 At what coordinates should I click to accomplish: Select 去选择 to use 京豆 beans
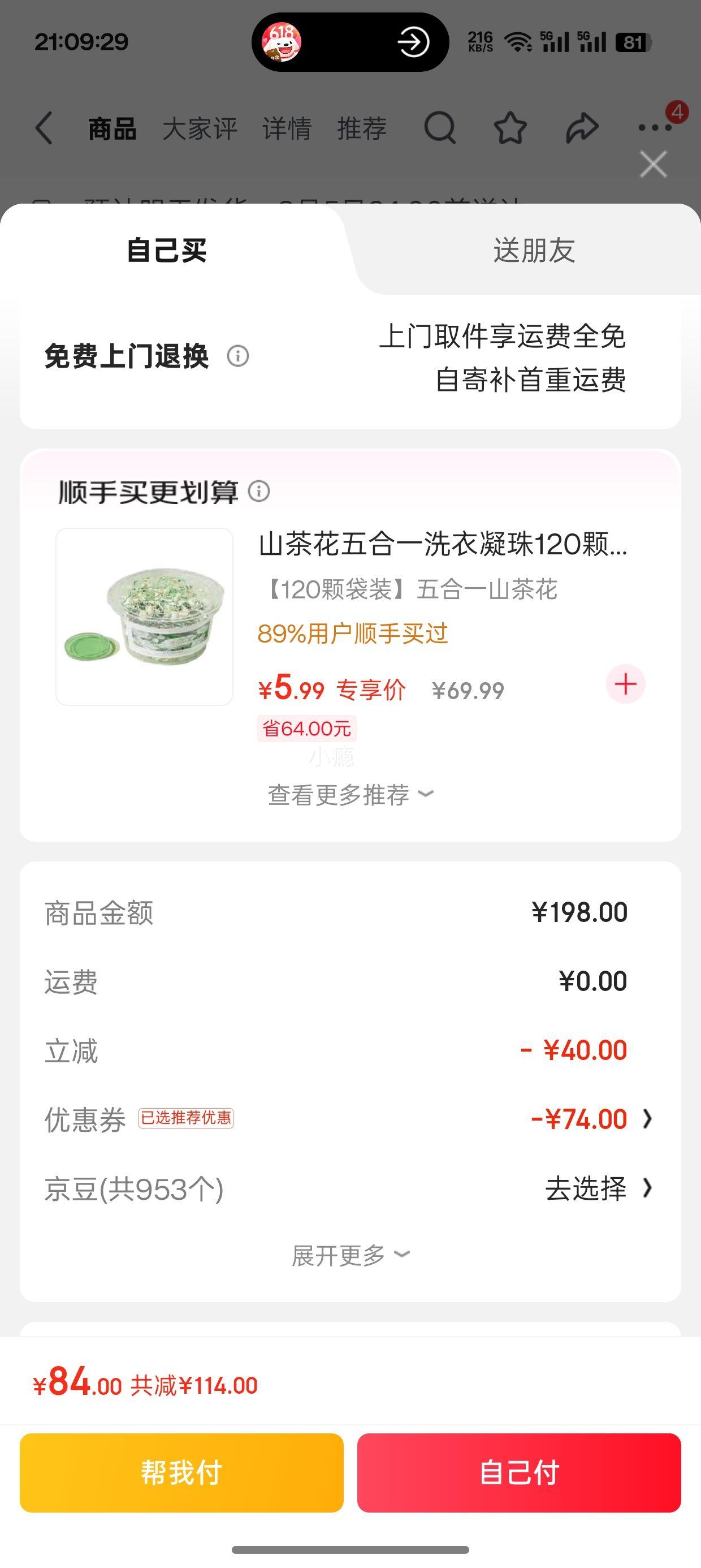click(x=582, y=1189)
